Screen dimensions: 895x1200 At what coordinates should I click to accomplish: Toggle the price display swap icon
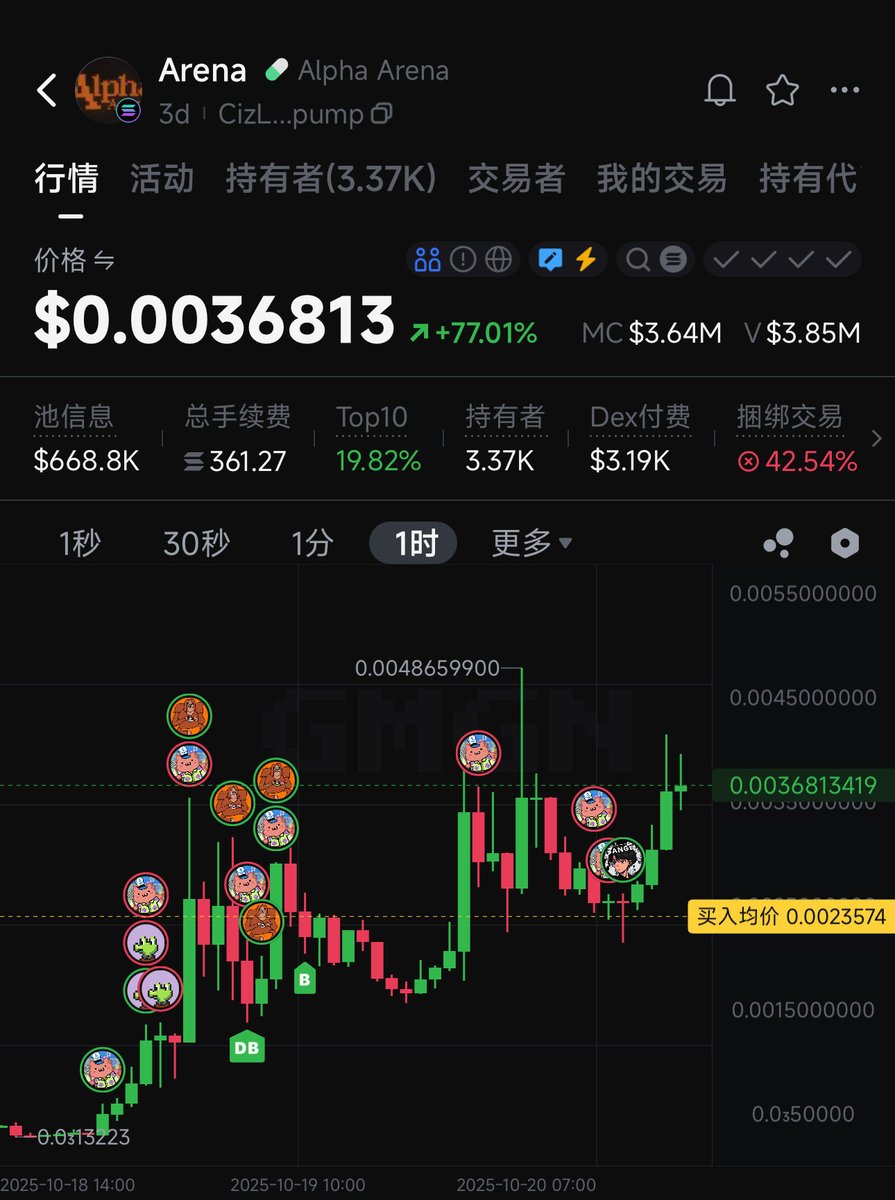104,261
